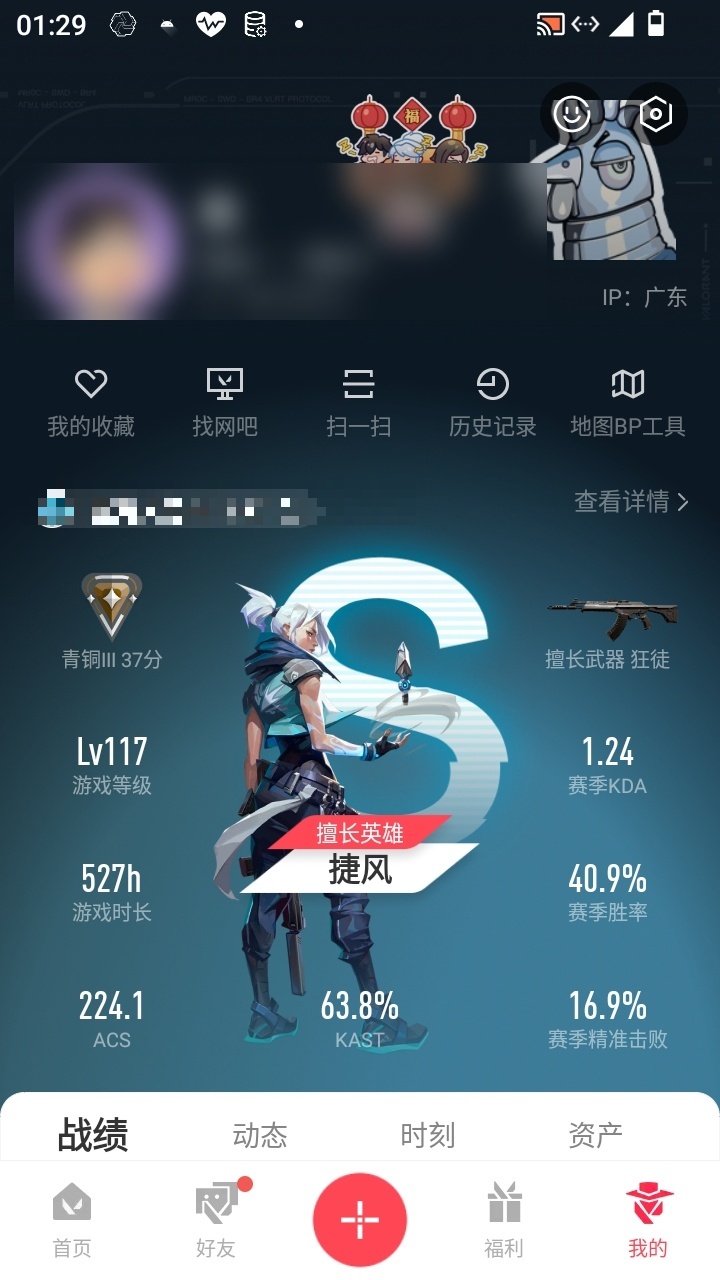Open settings via the hexagon icon
The width and height of the screenshot is (720, 1280).
tap(655, 114)
